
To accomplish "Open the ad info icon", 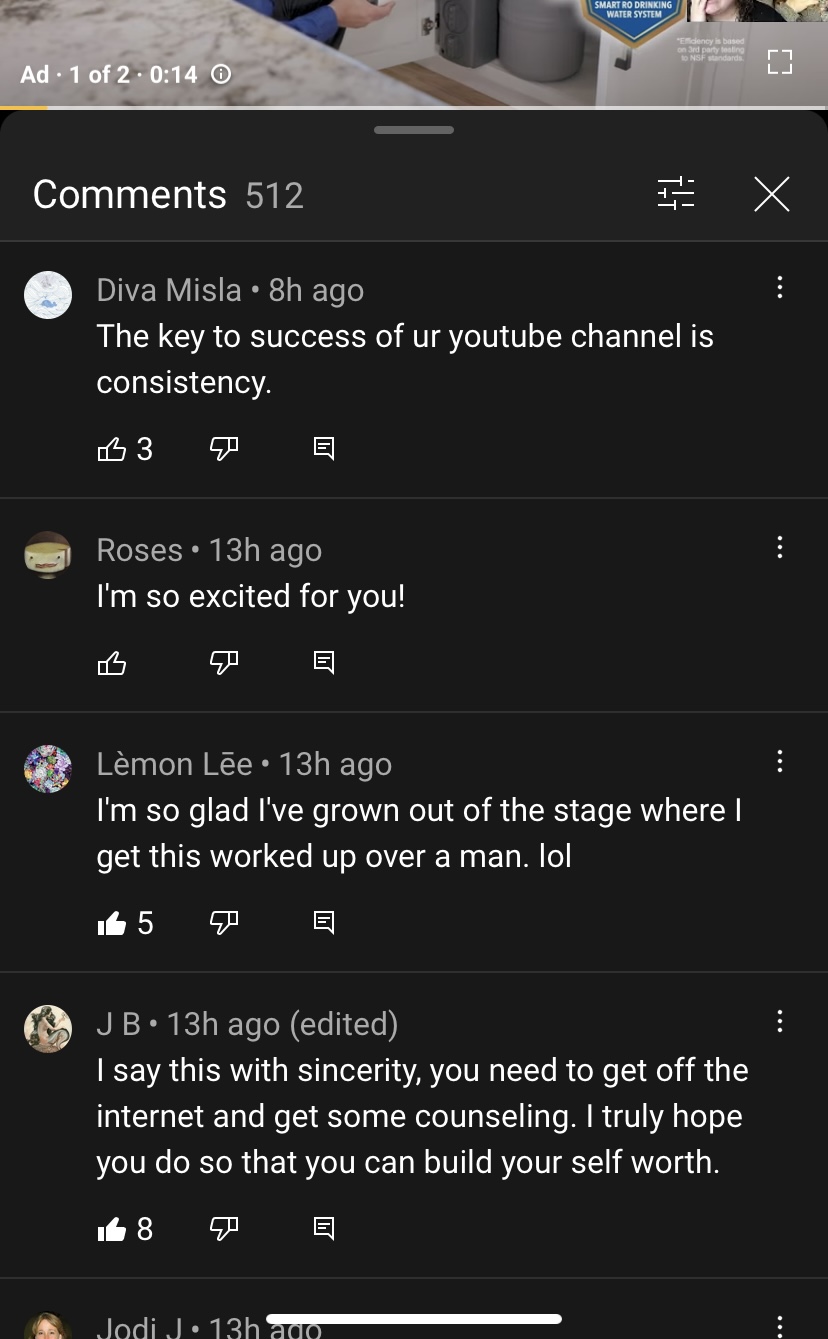I will click(x=222, y=75).
